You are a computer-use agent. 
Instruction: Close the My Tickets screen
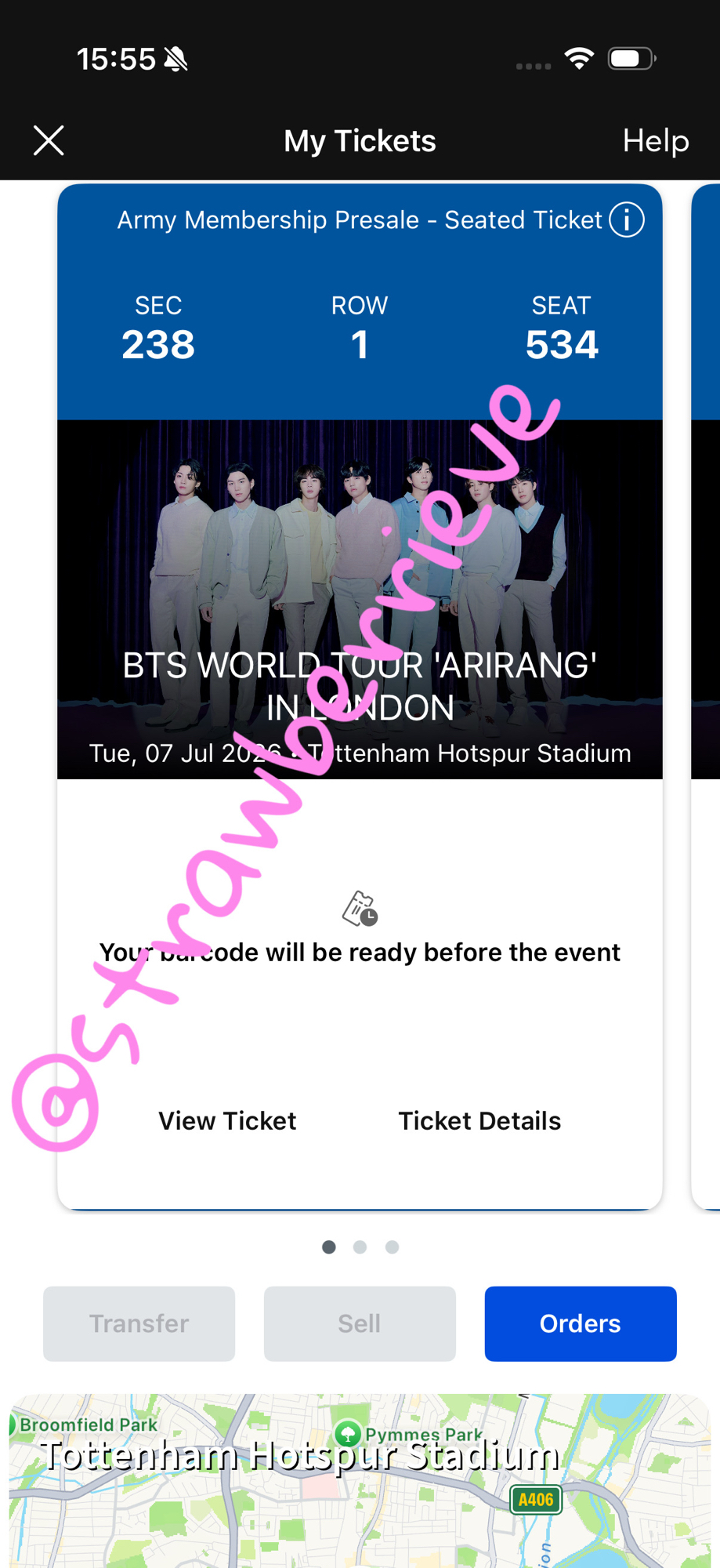[49, 141]
